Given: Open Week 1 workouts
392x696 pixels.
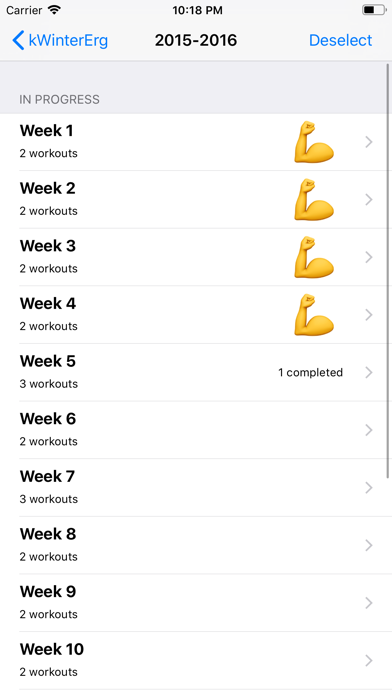Looking at the screenshot, I should click(196, 142).
